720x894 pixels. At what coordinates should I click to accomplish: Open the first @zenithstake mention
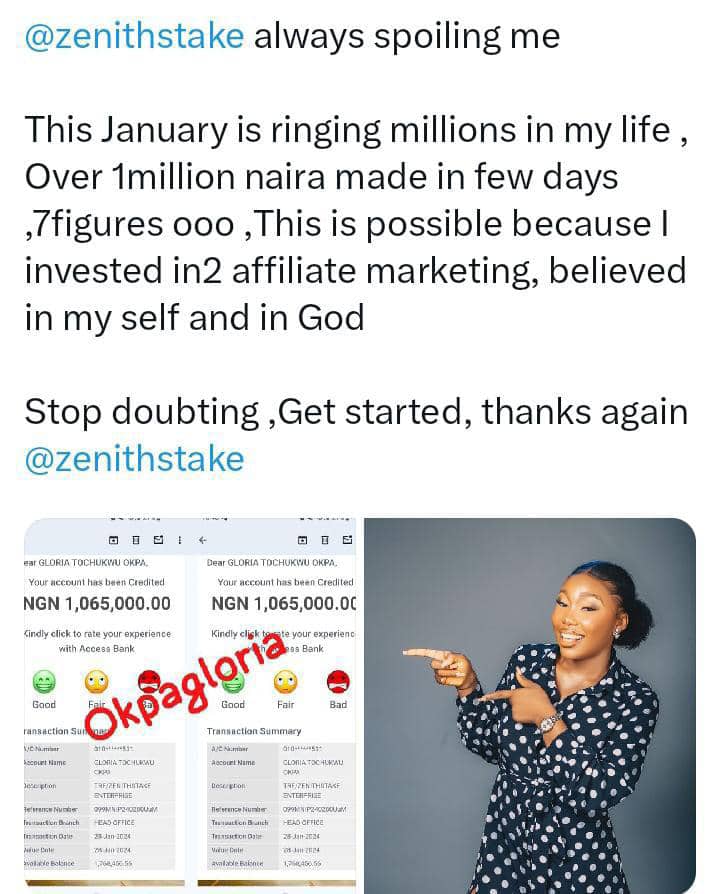pos(134,37)
